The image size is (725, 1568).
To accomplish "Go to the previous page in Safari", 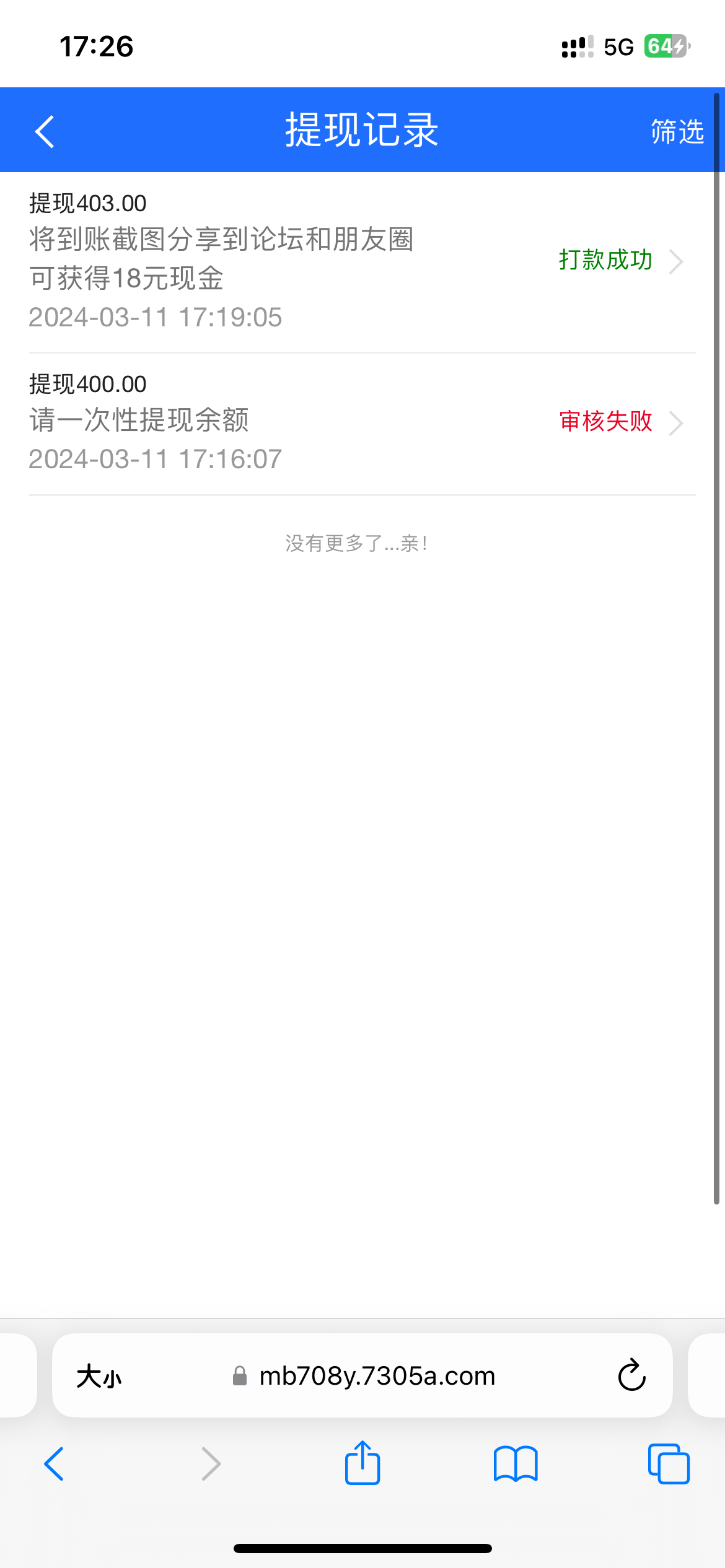I will [x=55, y=1464].
